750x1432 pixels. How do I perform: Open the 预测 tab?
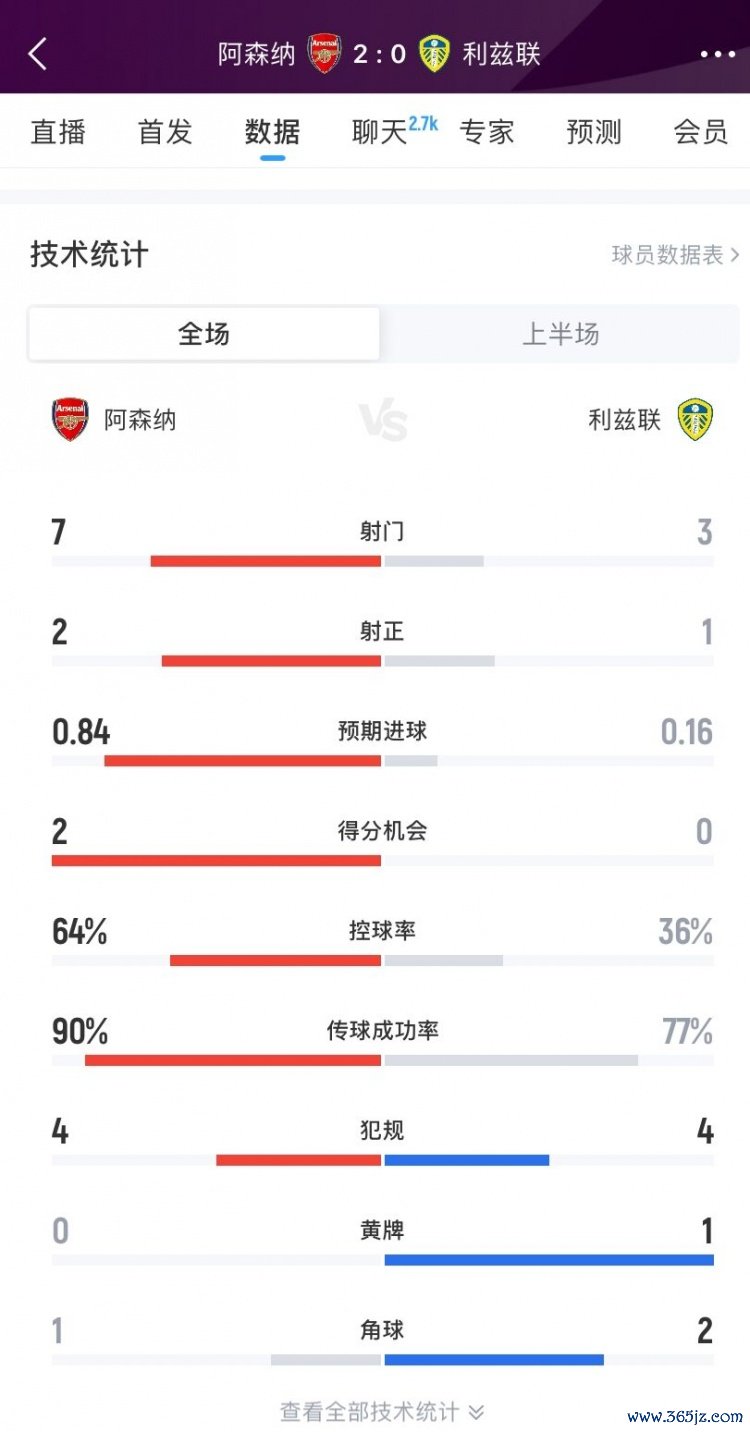(594, 132)
